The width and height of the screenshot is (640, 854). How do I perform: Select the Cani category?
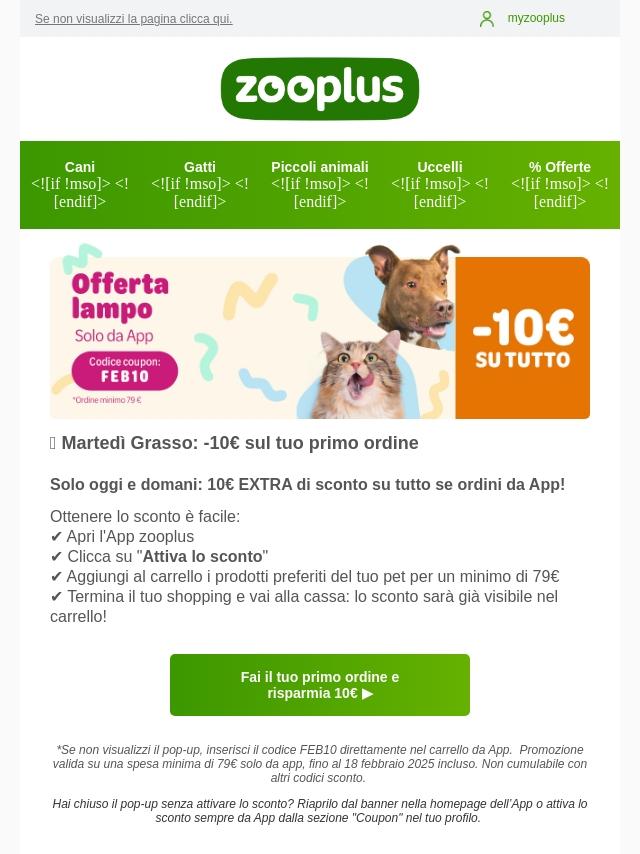pyautogui.click(x=80, y=167)
